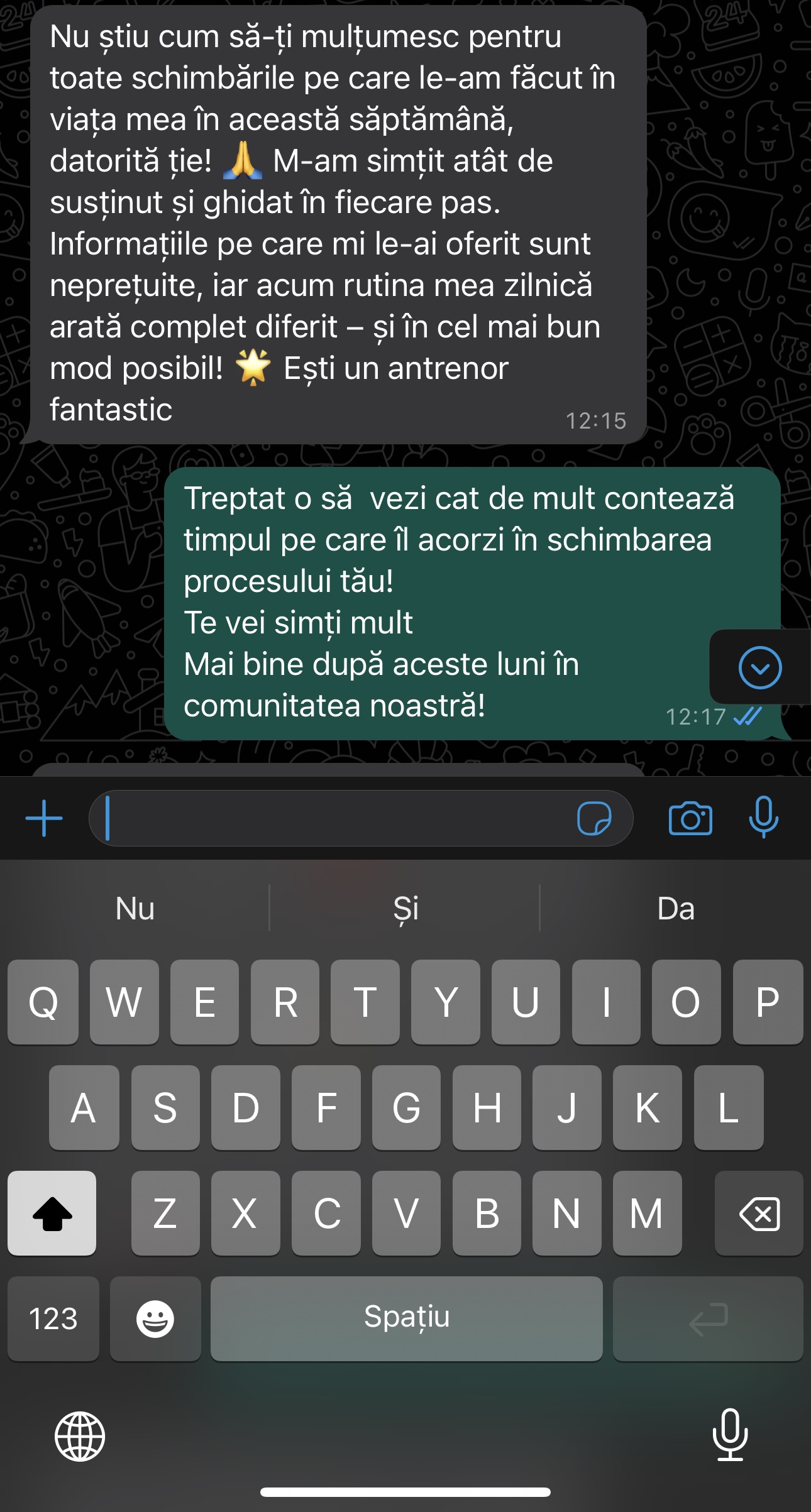Image resolution: width=811 pixels, height=1512 pixels.
Task: Change keyboard language with globe icon
Action: coord(80,1436)
